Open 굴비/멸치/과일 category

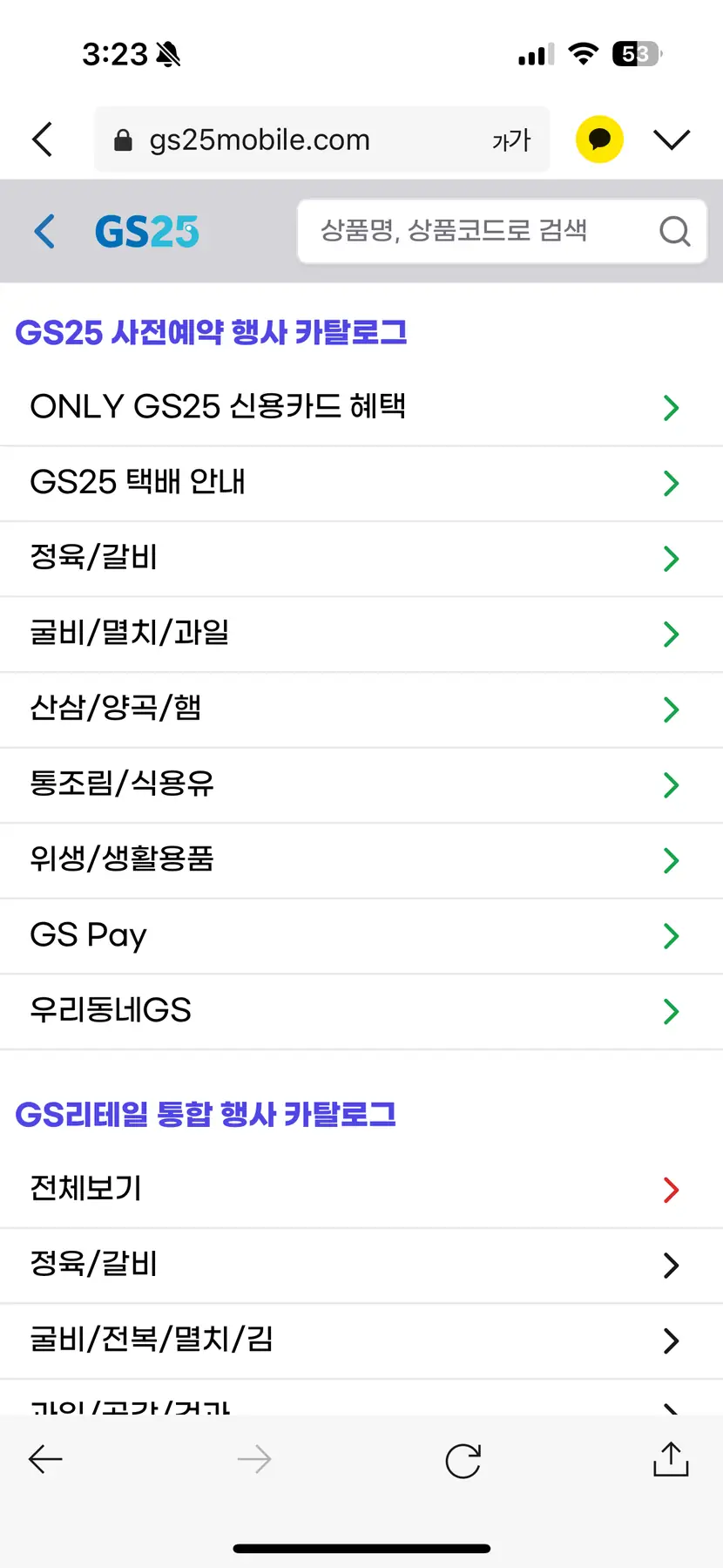click(x=361, y=633)
